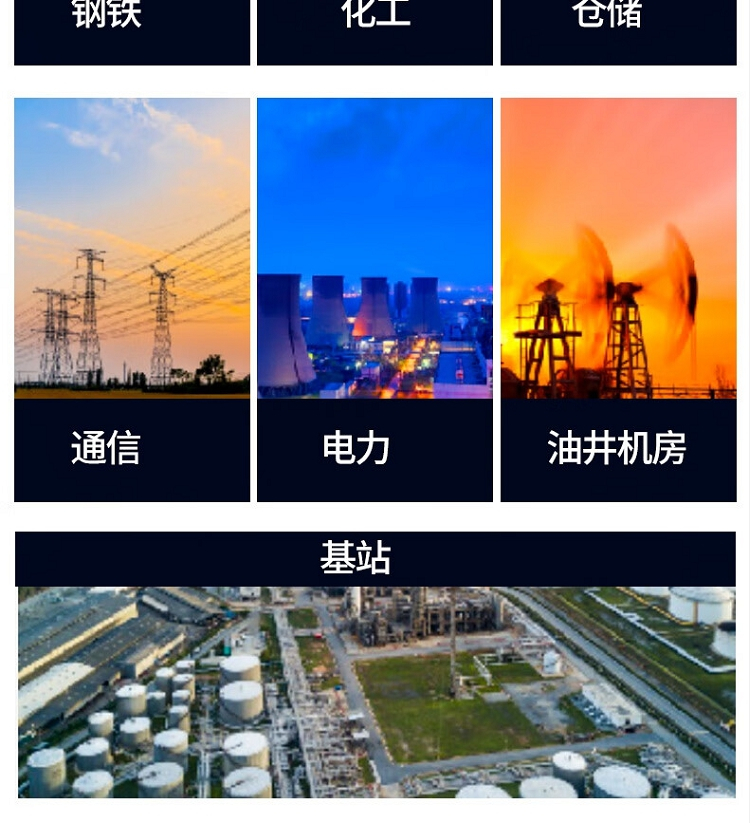Select the 通信 card

coord(132,300)
